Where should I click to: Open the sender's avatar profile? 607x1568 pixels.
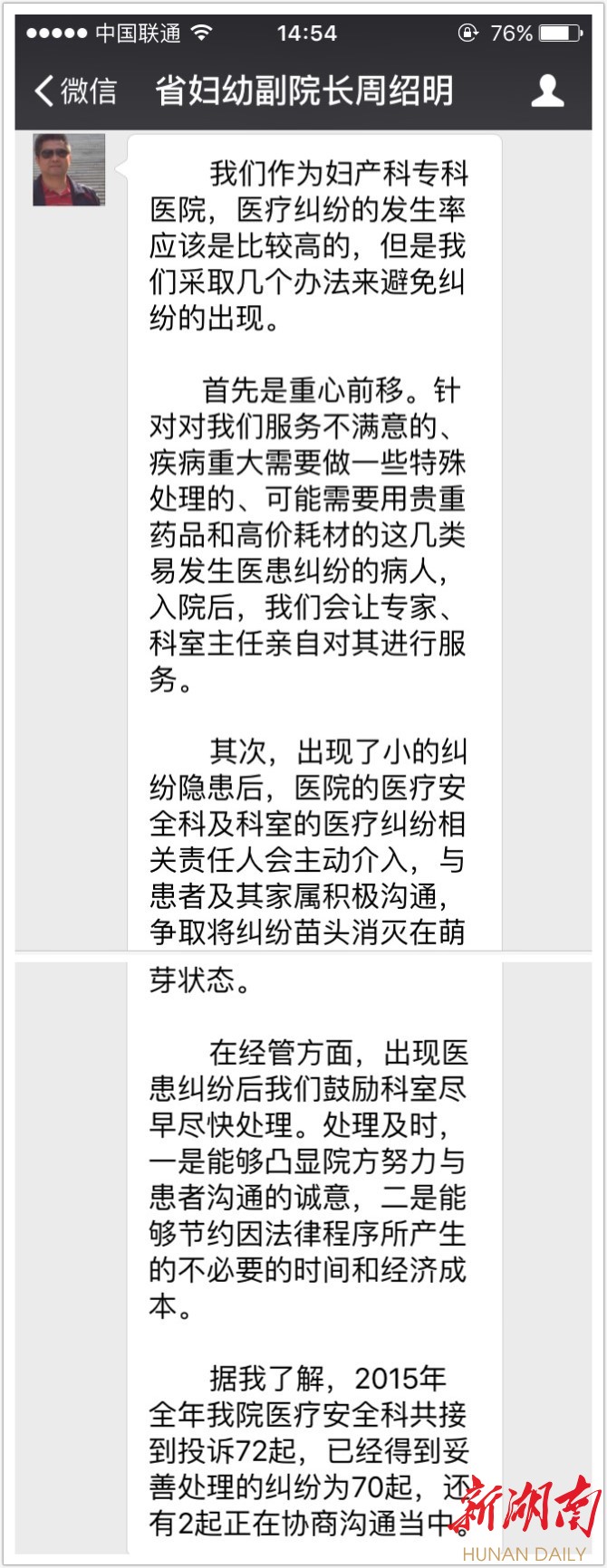pos(69,169)
